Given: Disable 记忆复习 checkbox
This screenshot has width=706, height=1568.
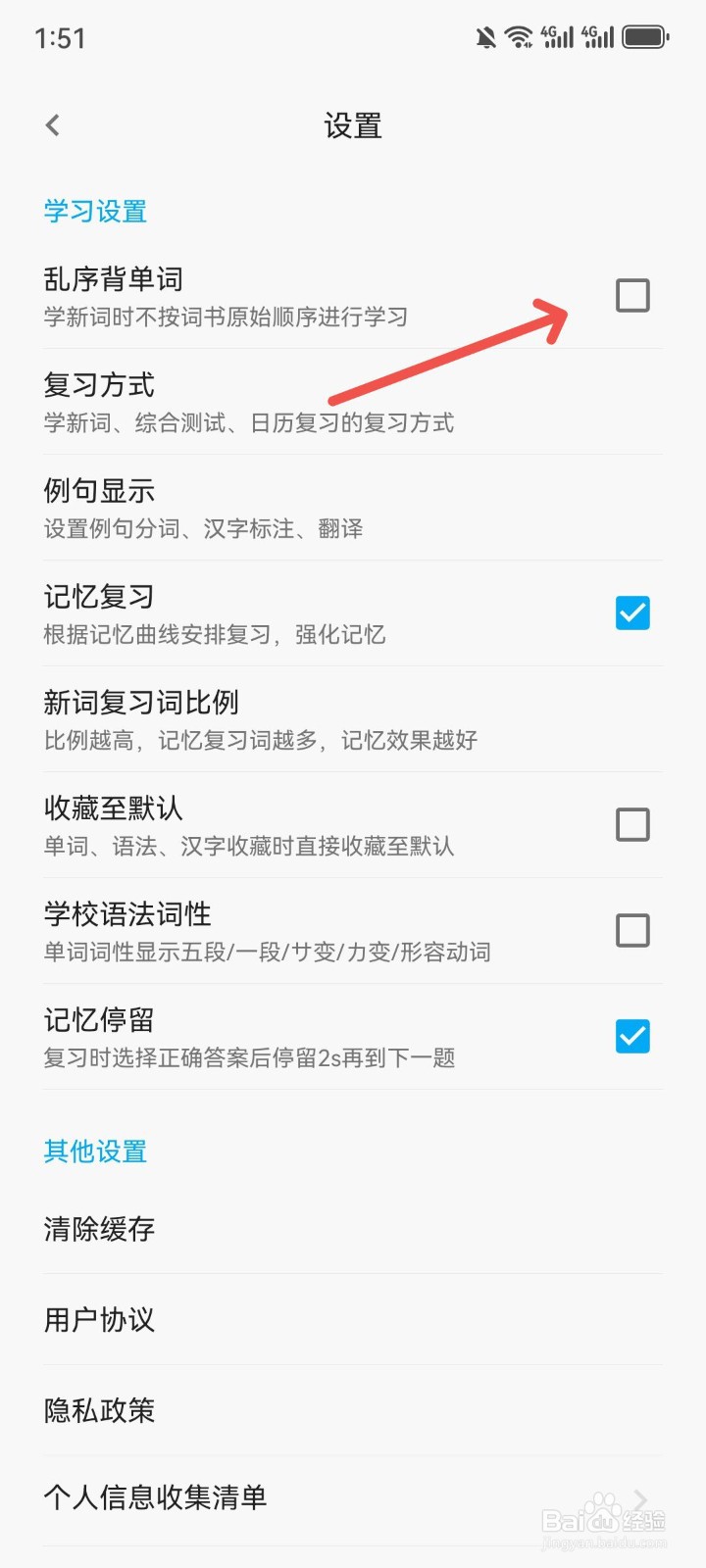Looking at the screenshot, I should (x=632, y=612).
